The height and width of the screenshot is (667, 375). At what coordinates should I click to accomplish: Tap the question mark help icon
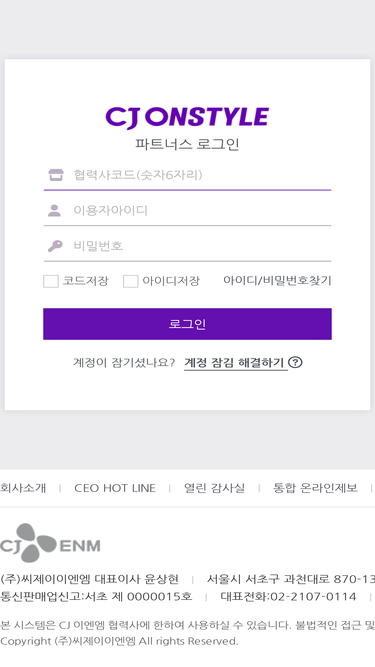click(295, 362)
